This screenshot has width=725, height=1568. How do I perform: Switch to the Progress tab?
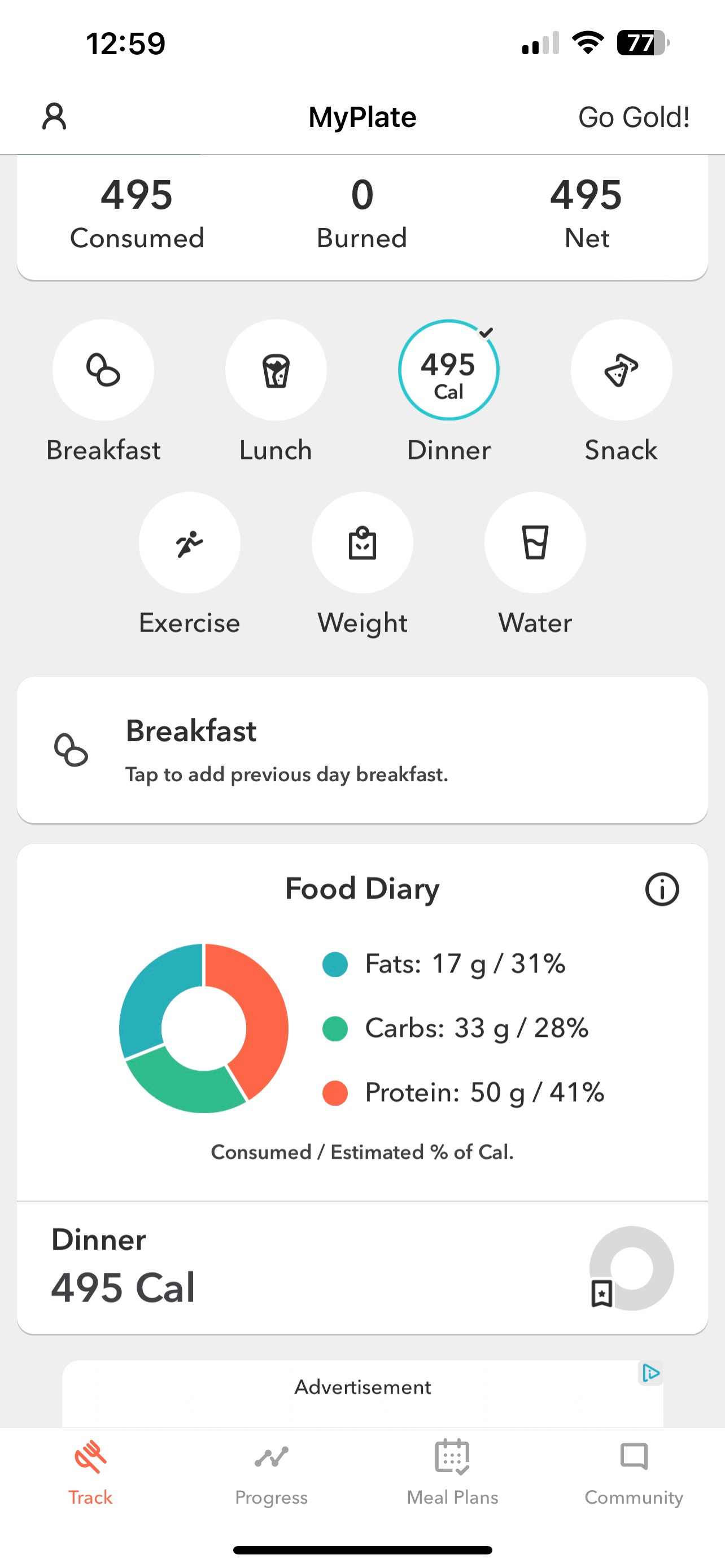coord(272,1473)
